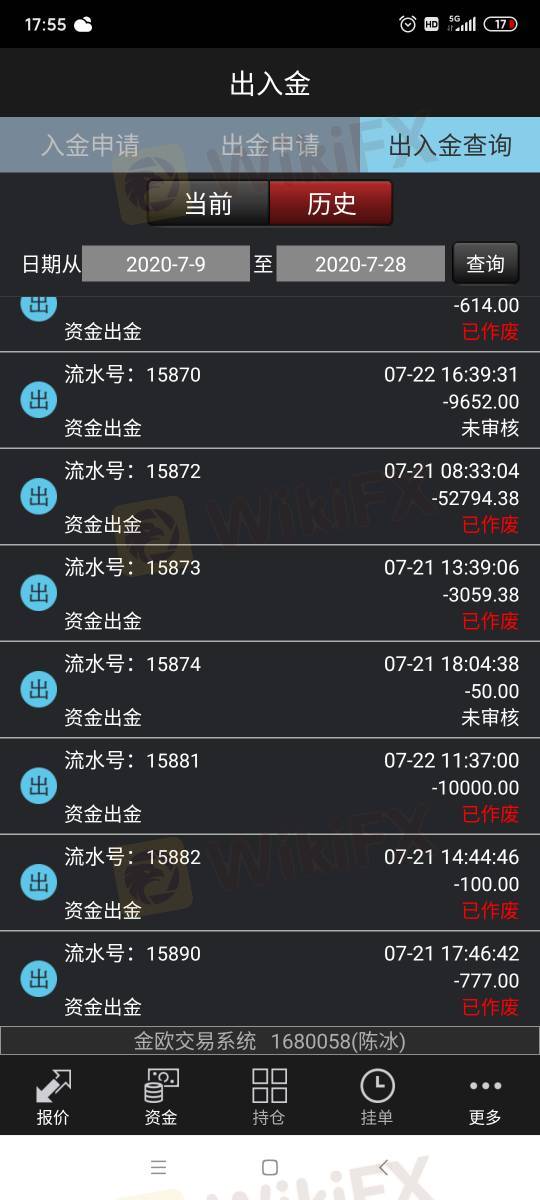The height and width of the screenshot is (1200, 540).
Task: Show 当前 records
Action: [208, 203]
